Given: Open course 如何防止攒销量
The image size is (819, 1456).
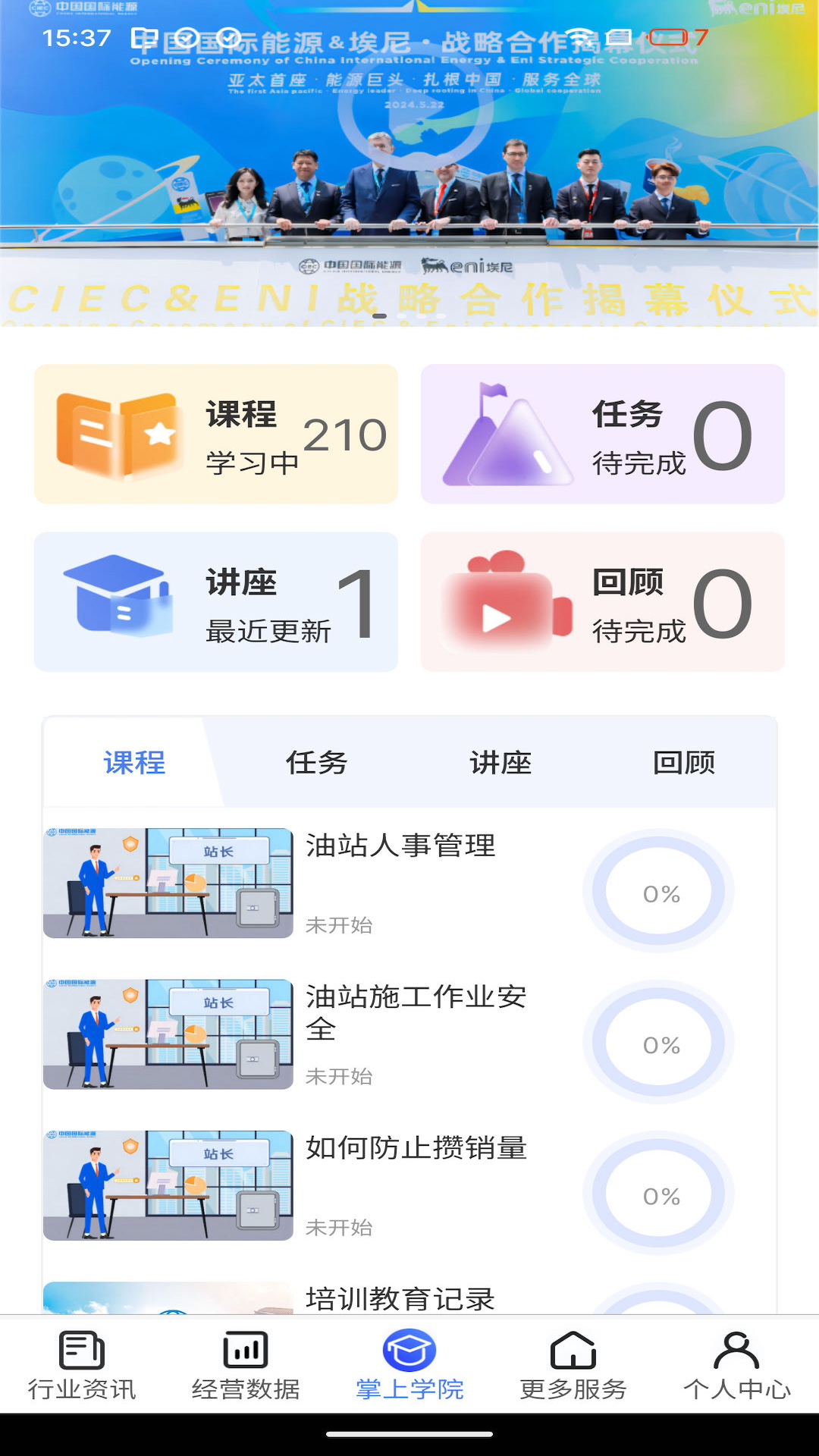Looking at the screenshot, I should (418, 1150).
